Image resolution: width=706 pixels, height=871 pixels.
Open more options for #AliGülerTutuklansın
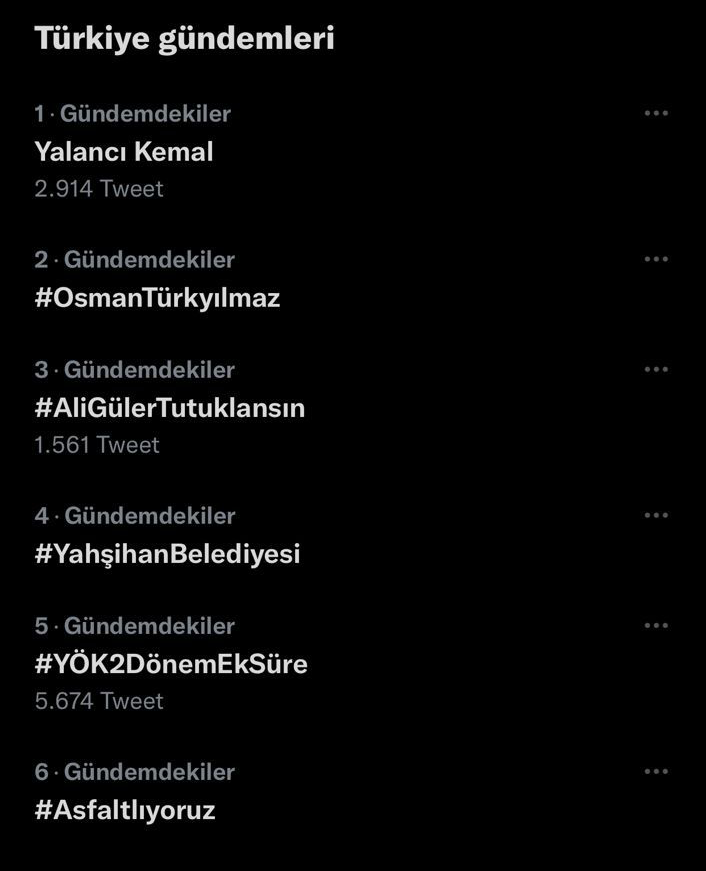pyautogui.click(x=656, y=369)
